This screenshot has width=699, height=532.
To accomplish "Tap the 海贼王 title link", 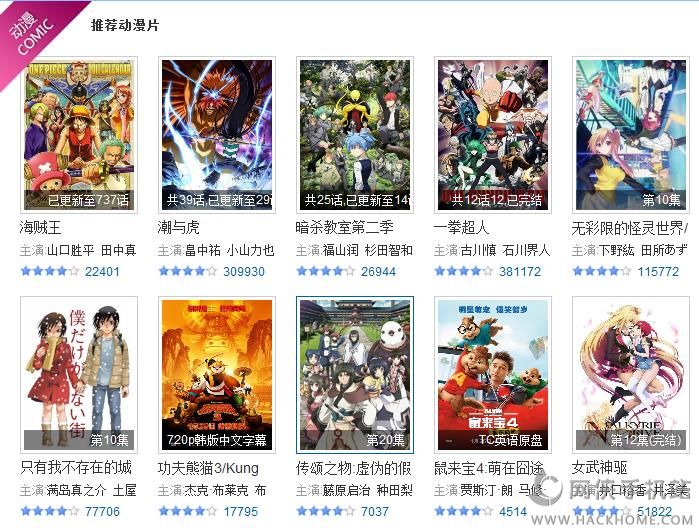I will 41,228.
